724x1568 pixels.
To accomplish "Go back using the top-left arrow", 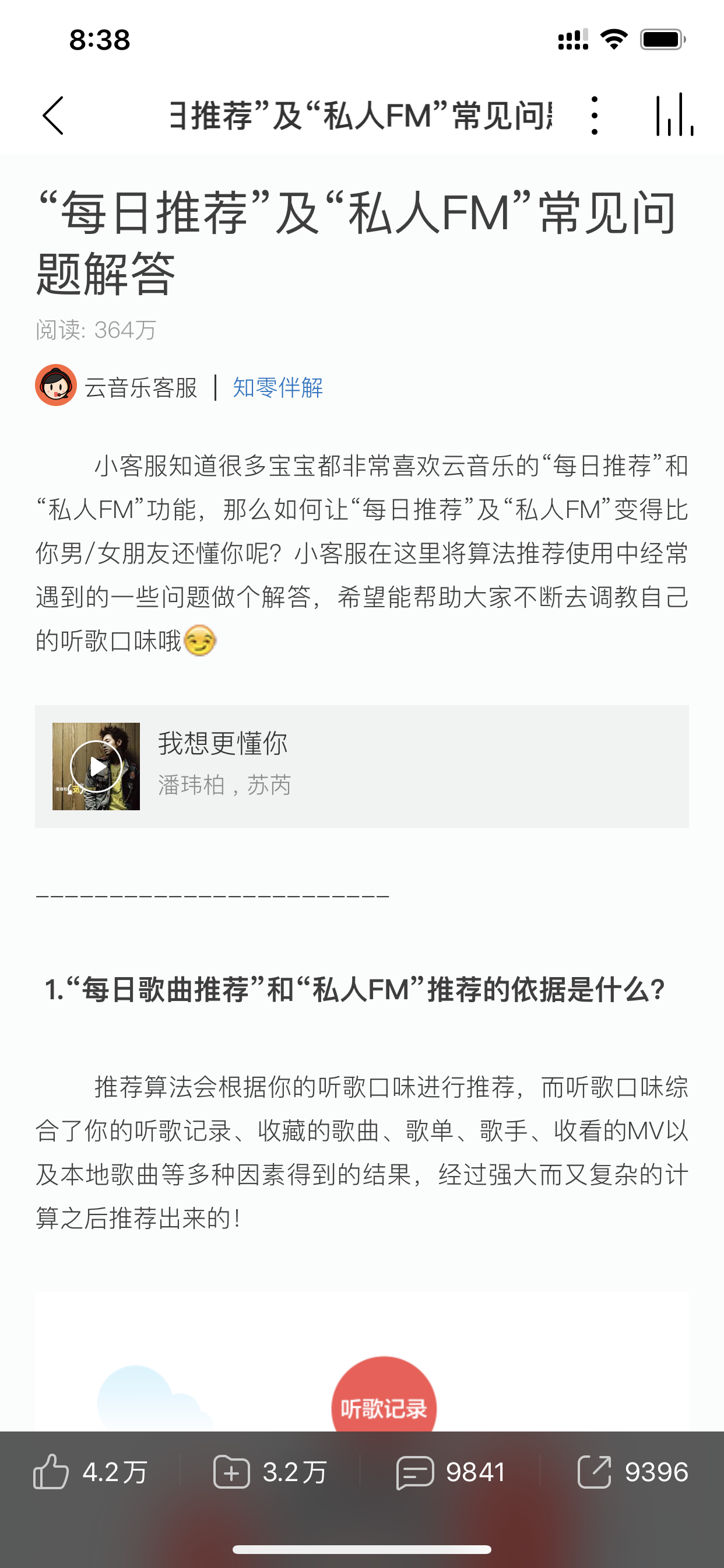I will 53,116.
